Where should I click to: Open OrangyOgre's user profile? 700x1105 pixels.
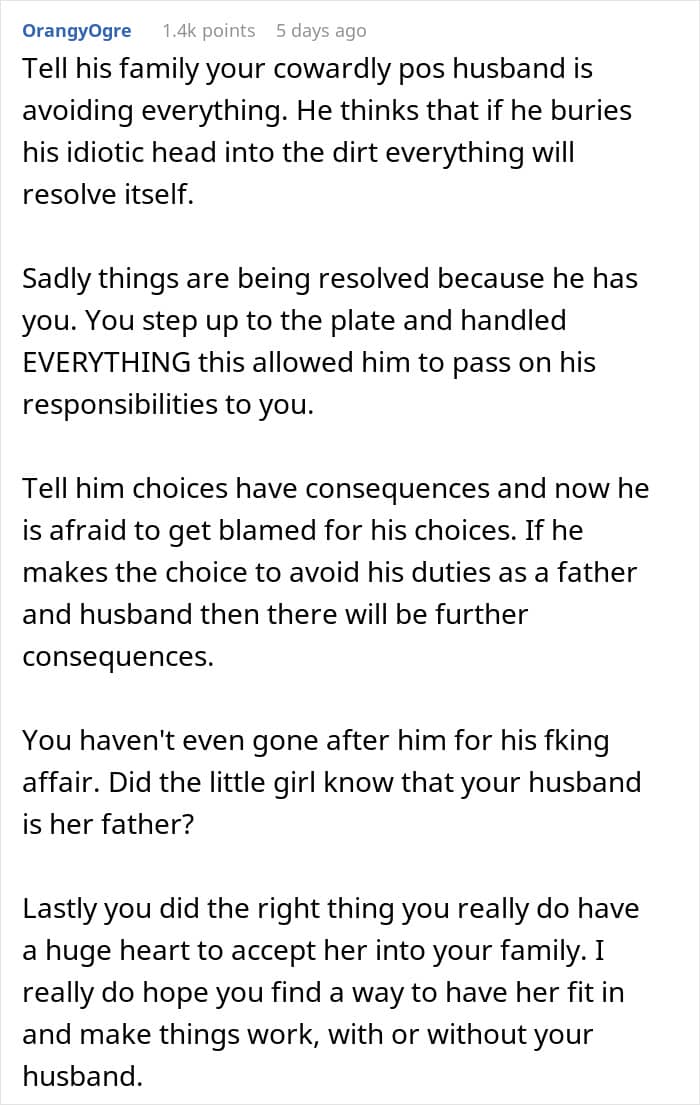click(x=77, y=31)
